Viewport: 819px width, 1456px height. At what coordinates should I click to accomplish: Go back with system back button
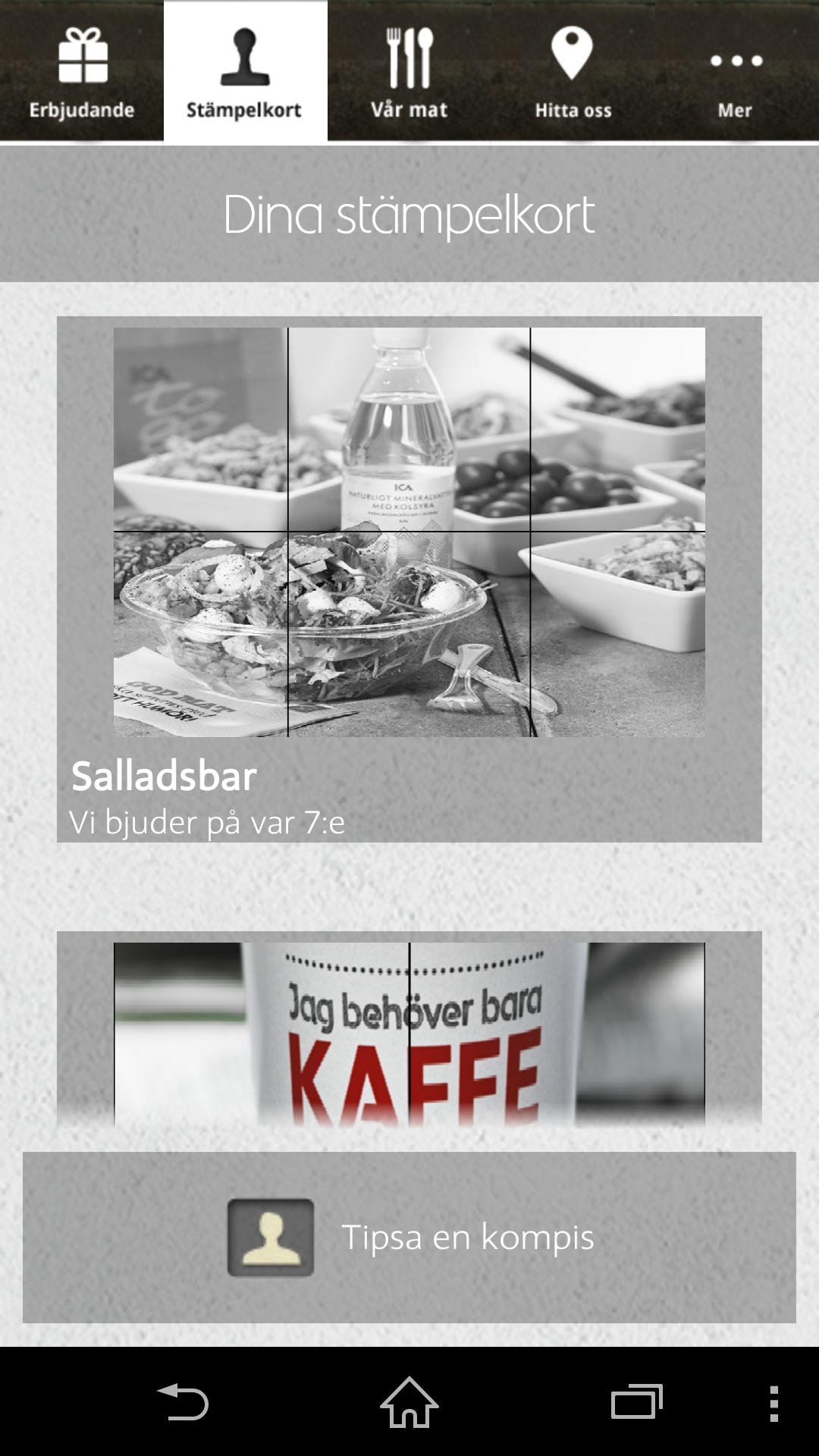point(182,1402)
